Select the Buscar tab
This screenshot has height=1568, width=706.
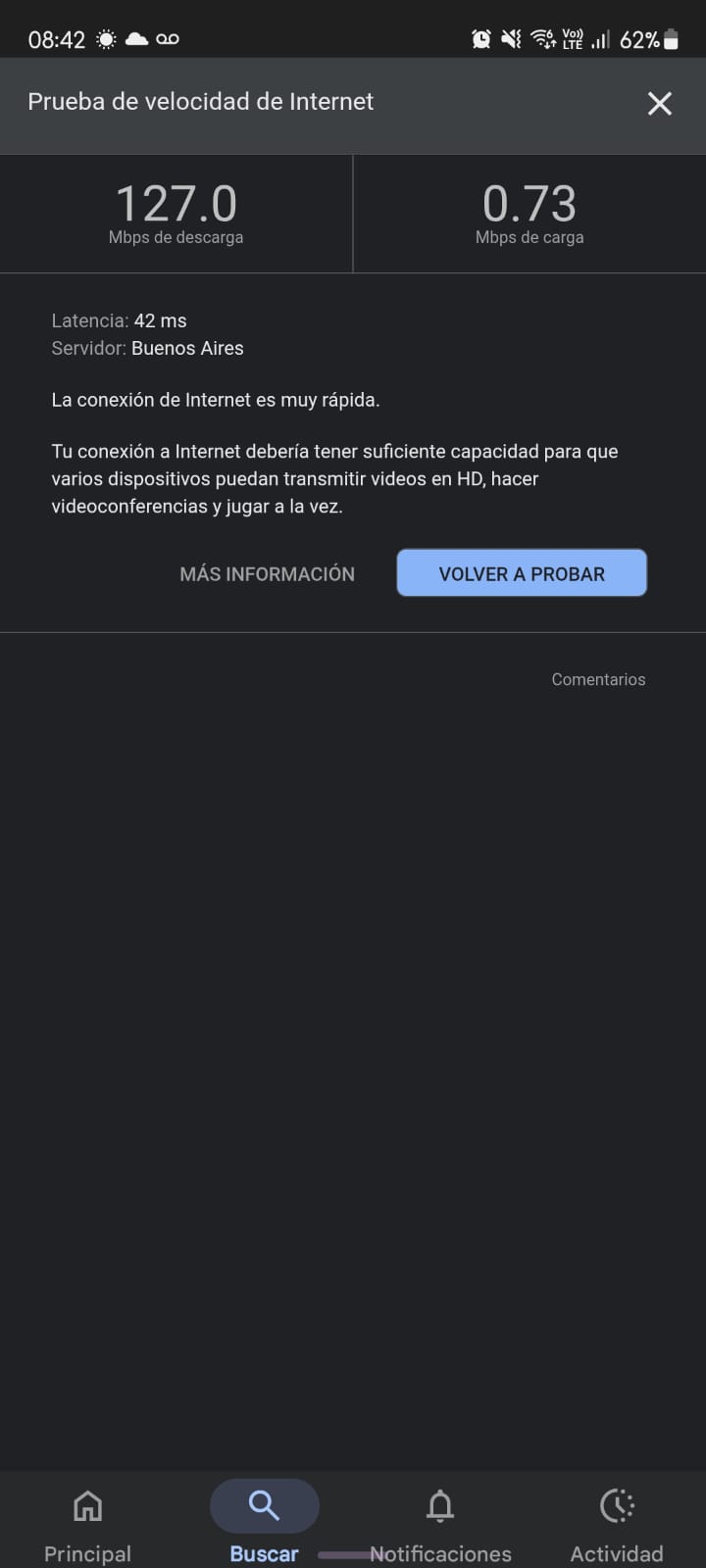pos(264,1524)
